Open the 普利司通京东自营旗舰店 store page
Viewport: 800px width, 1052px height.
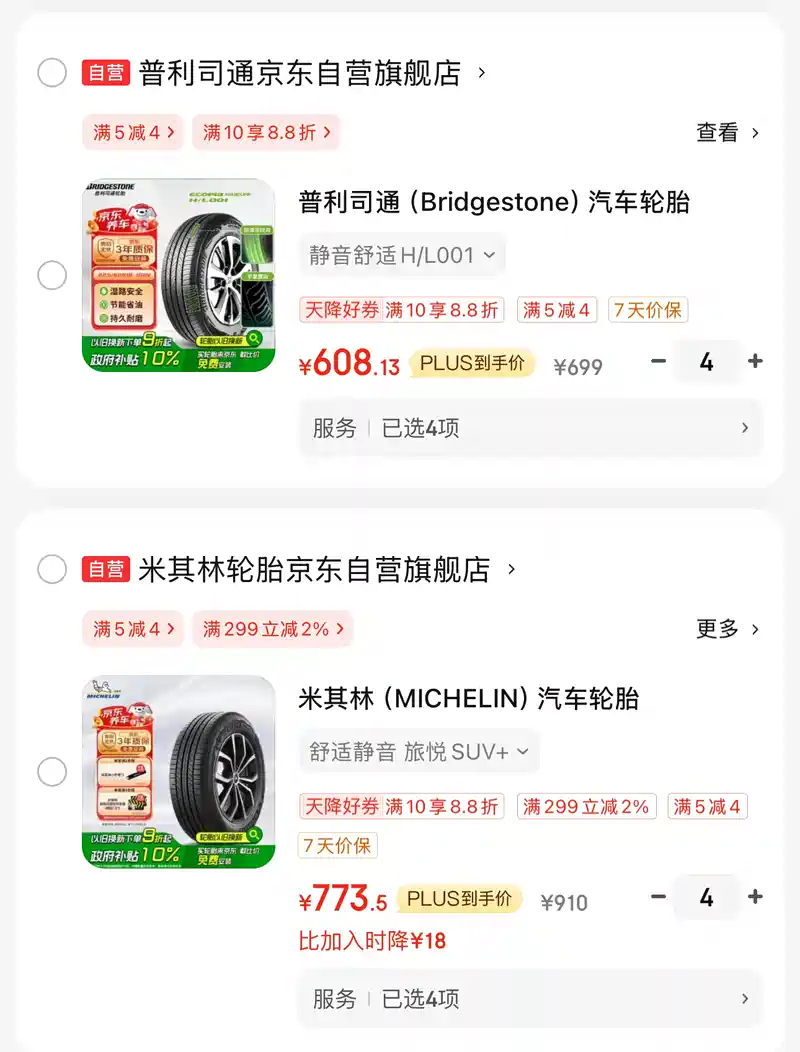point(300,73)
